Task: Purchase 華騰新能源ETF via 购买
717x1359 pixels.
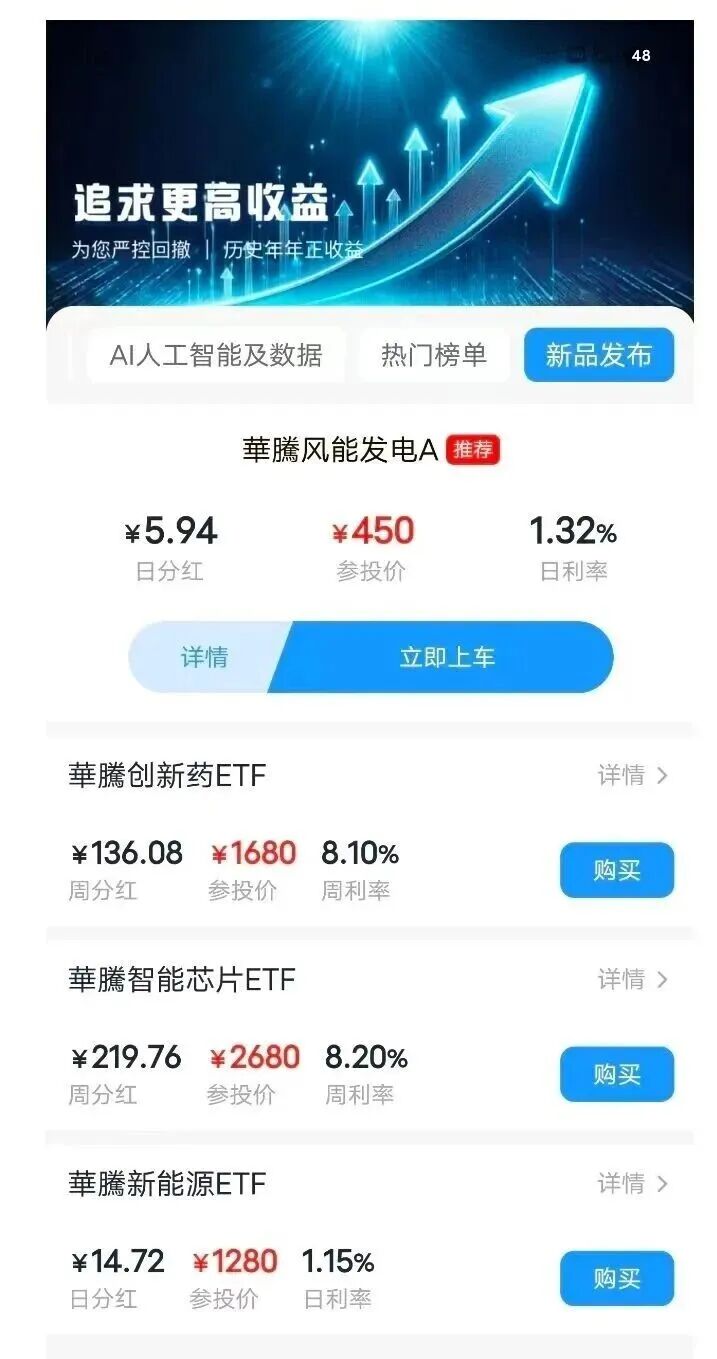Action: tap(616, 1278)
